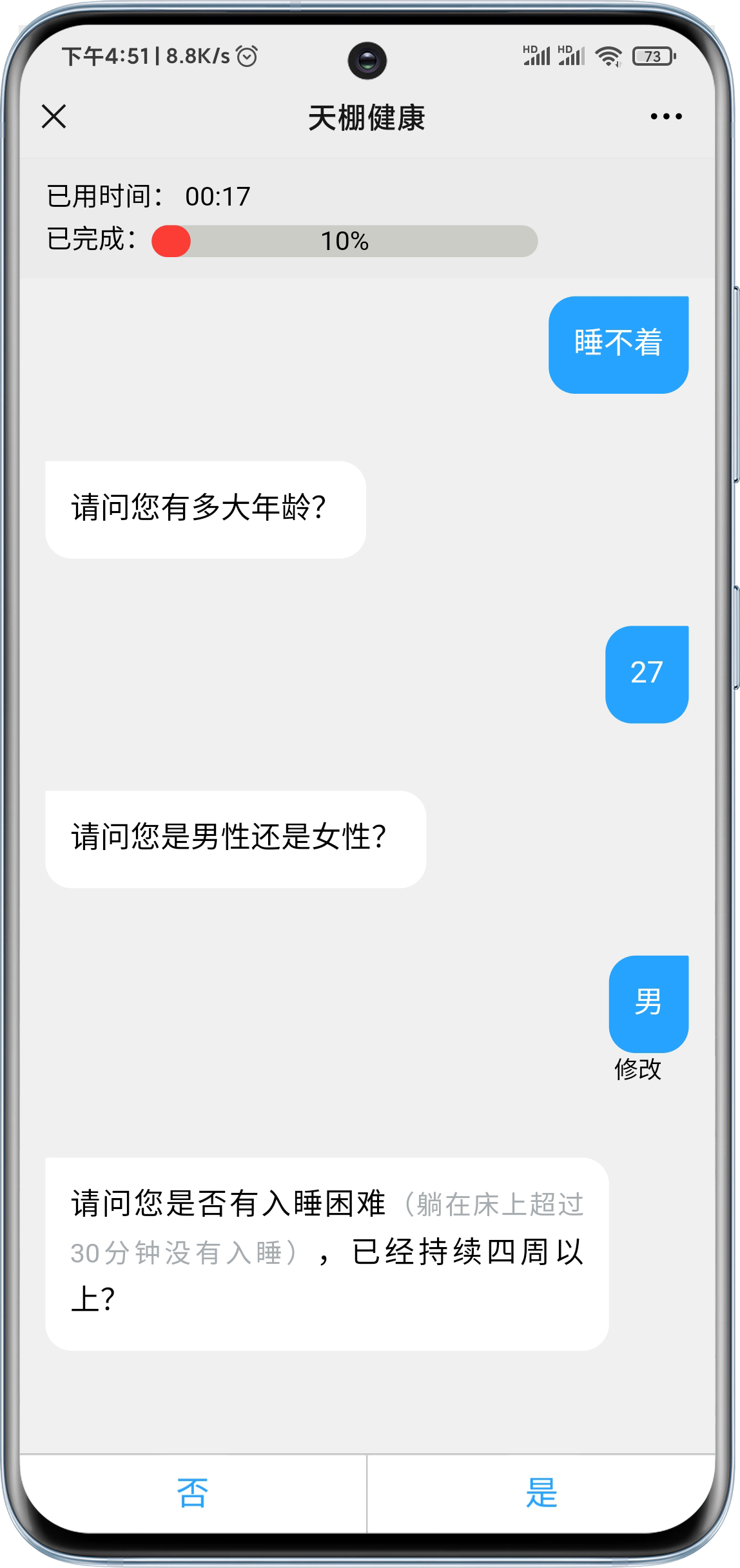This screenshot has height=1568, width=740.
Task: Tap 修改 to change the gender answer
Action: (638, 1069)
